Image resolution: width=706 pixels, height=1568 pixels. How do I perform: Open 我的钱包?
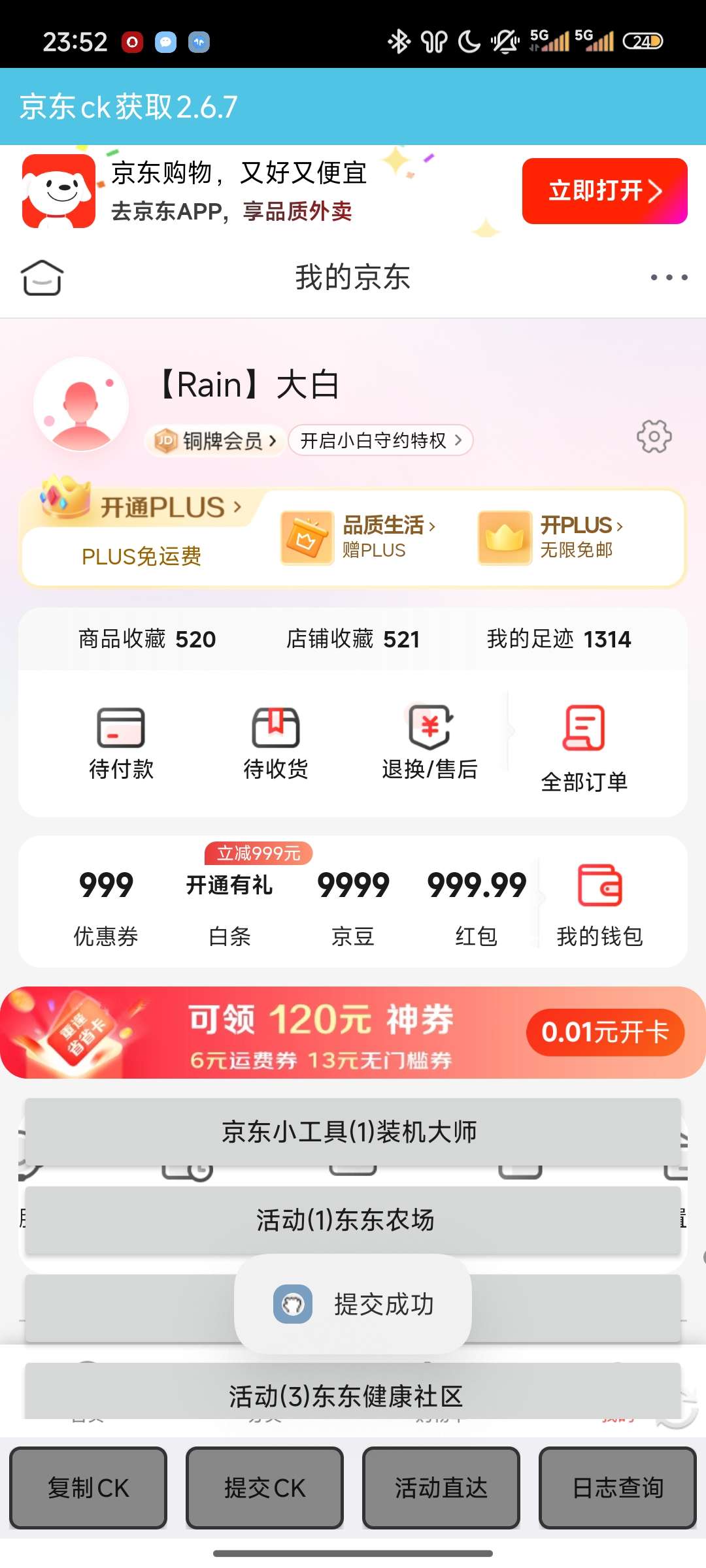599,905
